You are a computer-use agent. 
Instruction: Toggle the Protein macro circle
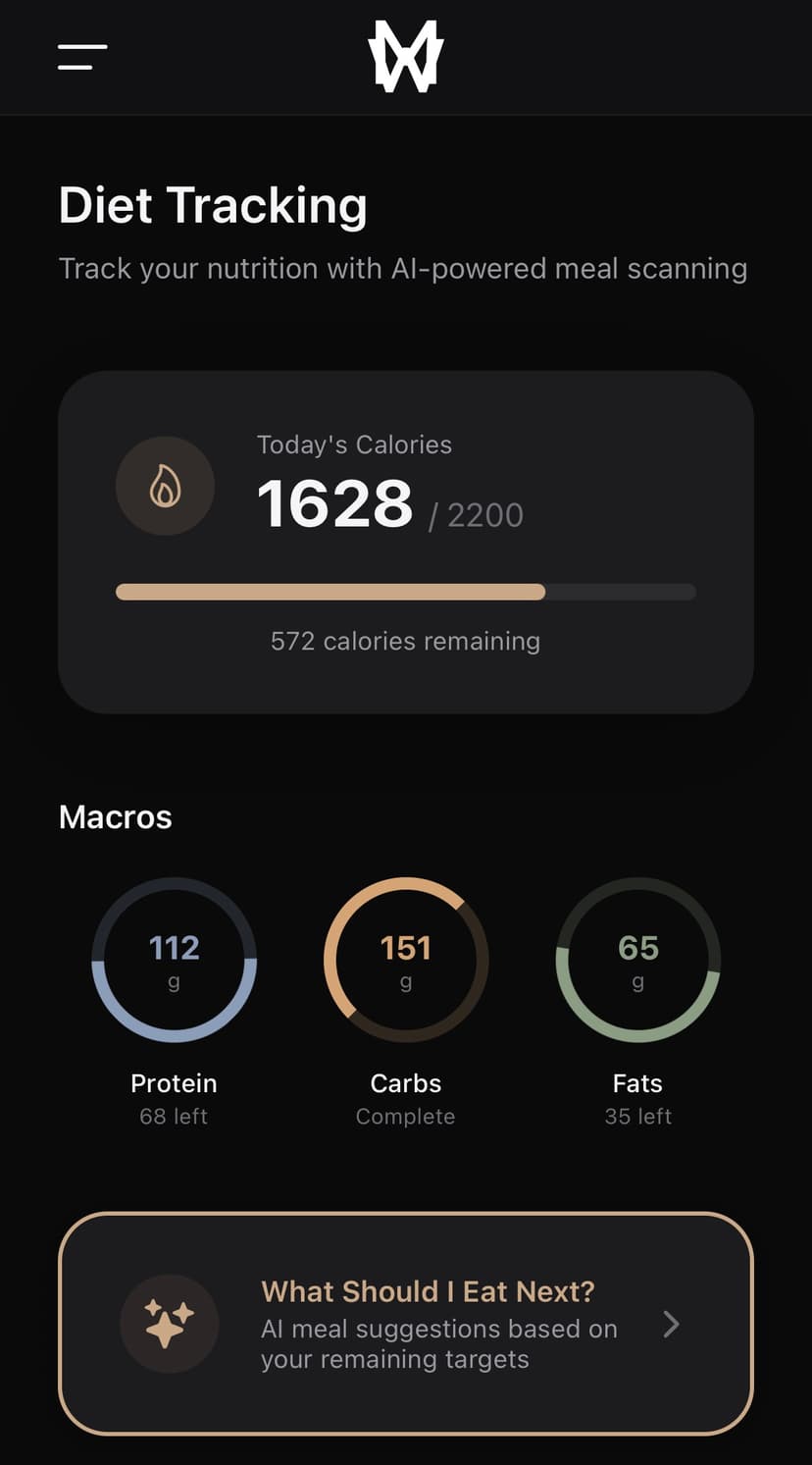click(x=174, y=960)
